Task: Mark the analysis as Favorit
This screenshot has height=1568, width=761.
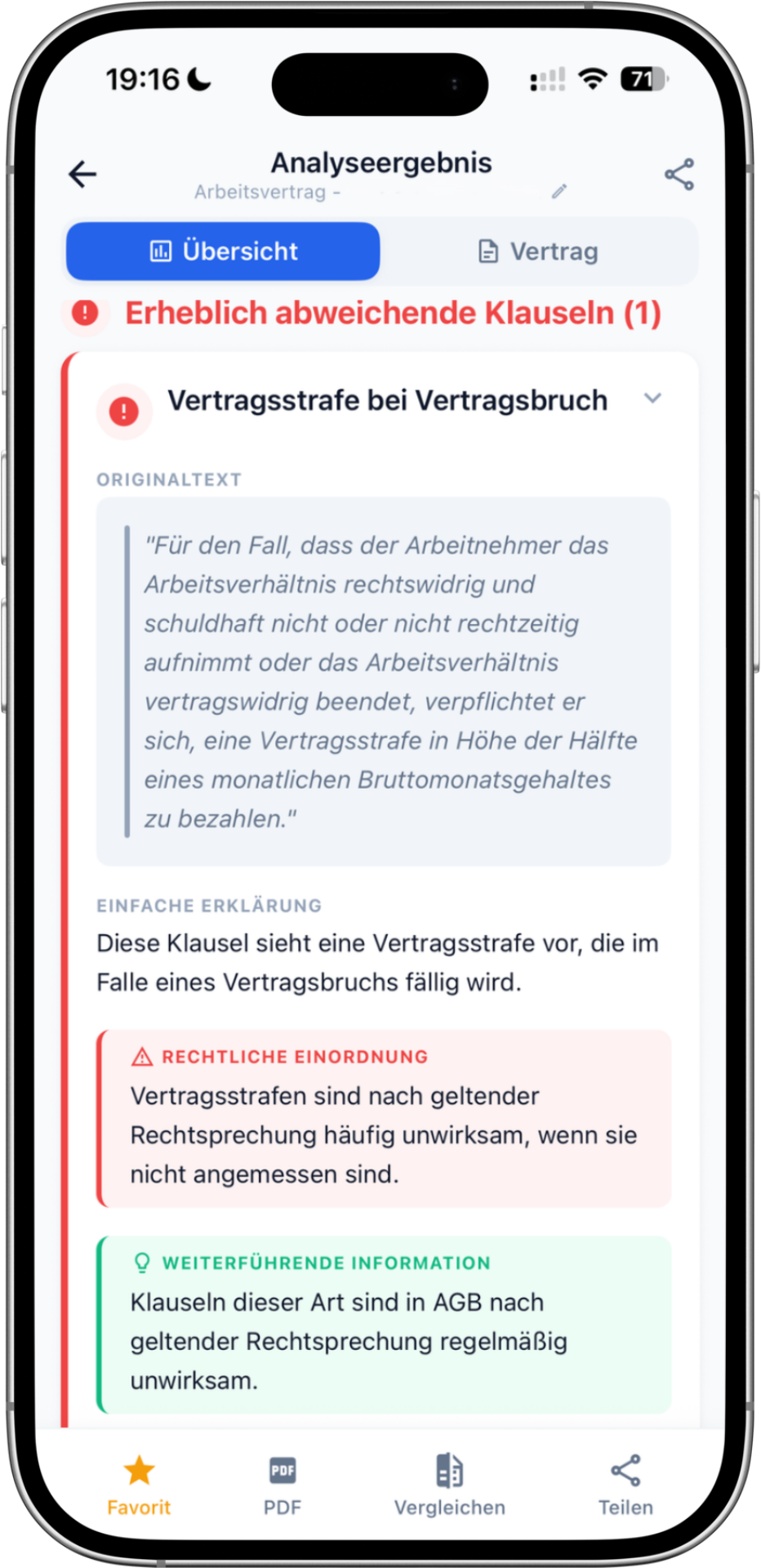Action: (x=139, y=1484)
